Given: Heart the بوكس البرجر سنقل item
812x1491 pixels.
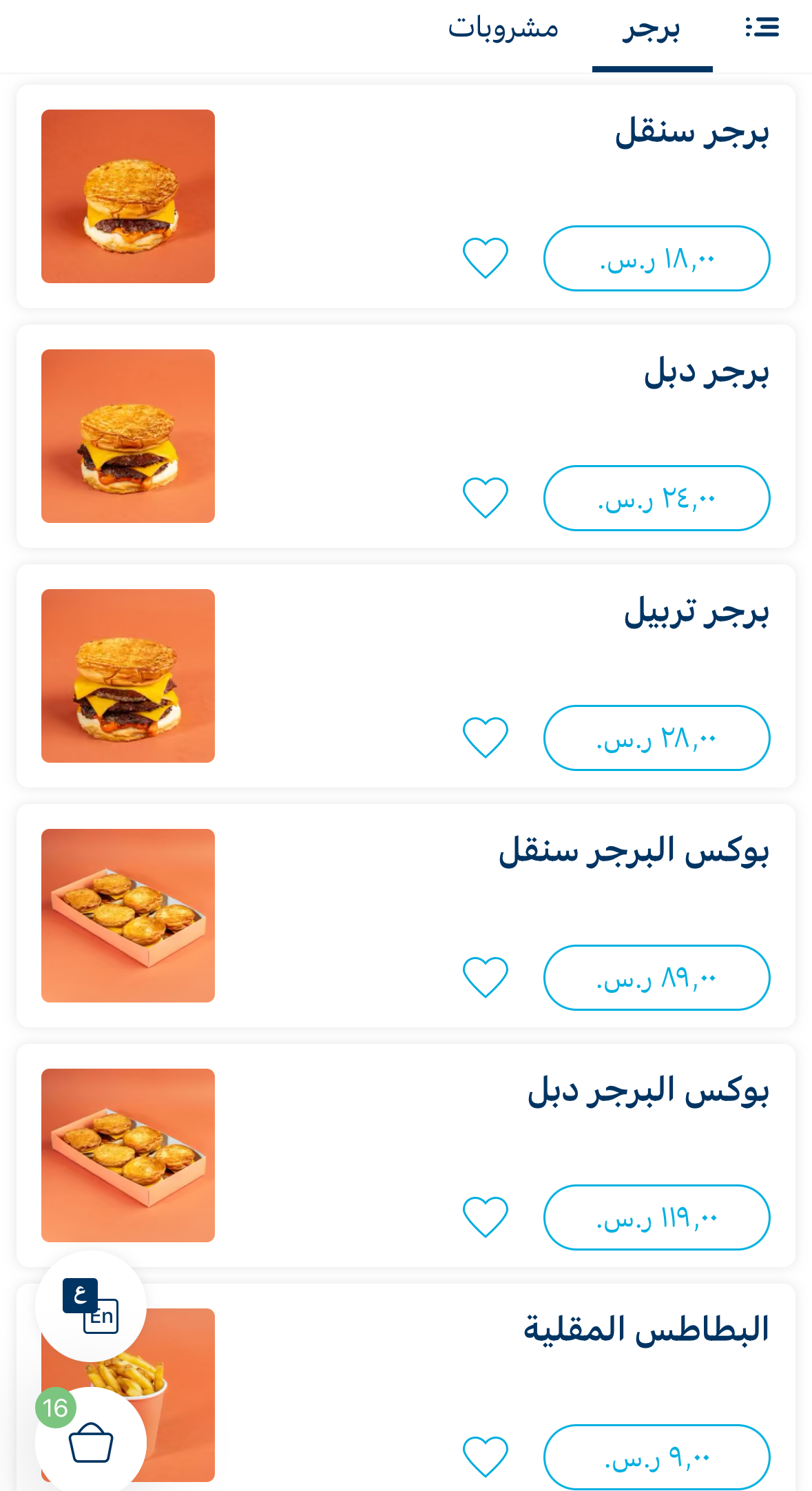Looking at the screenshot, I should 485,977.
